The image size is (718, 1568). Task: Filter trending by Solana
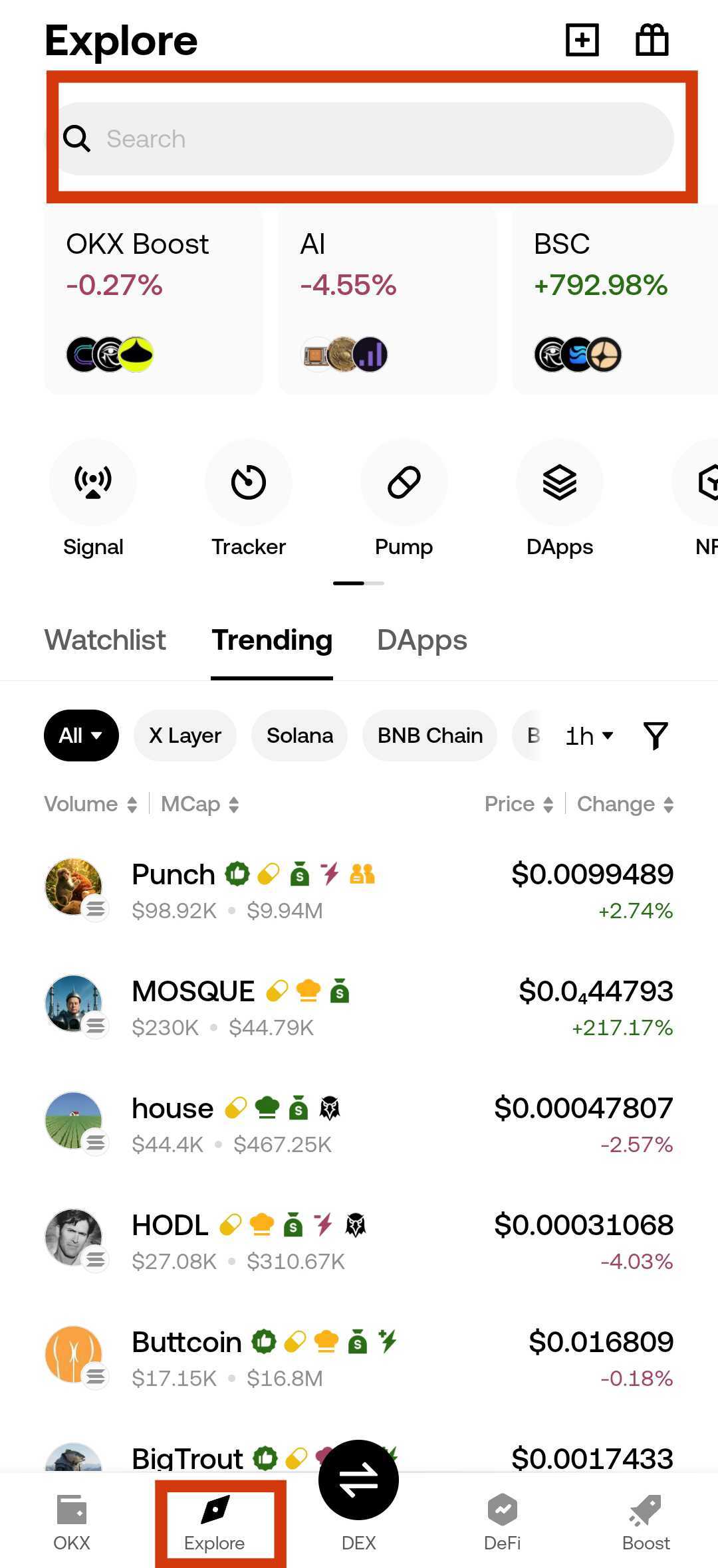[x=300, y=735]
